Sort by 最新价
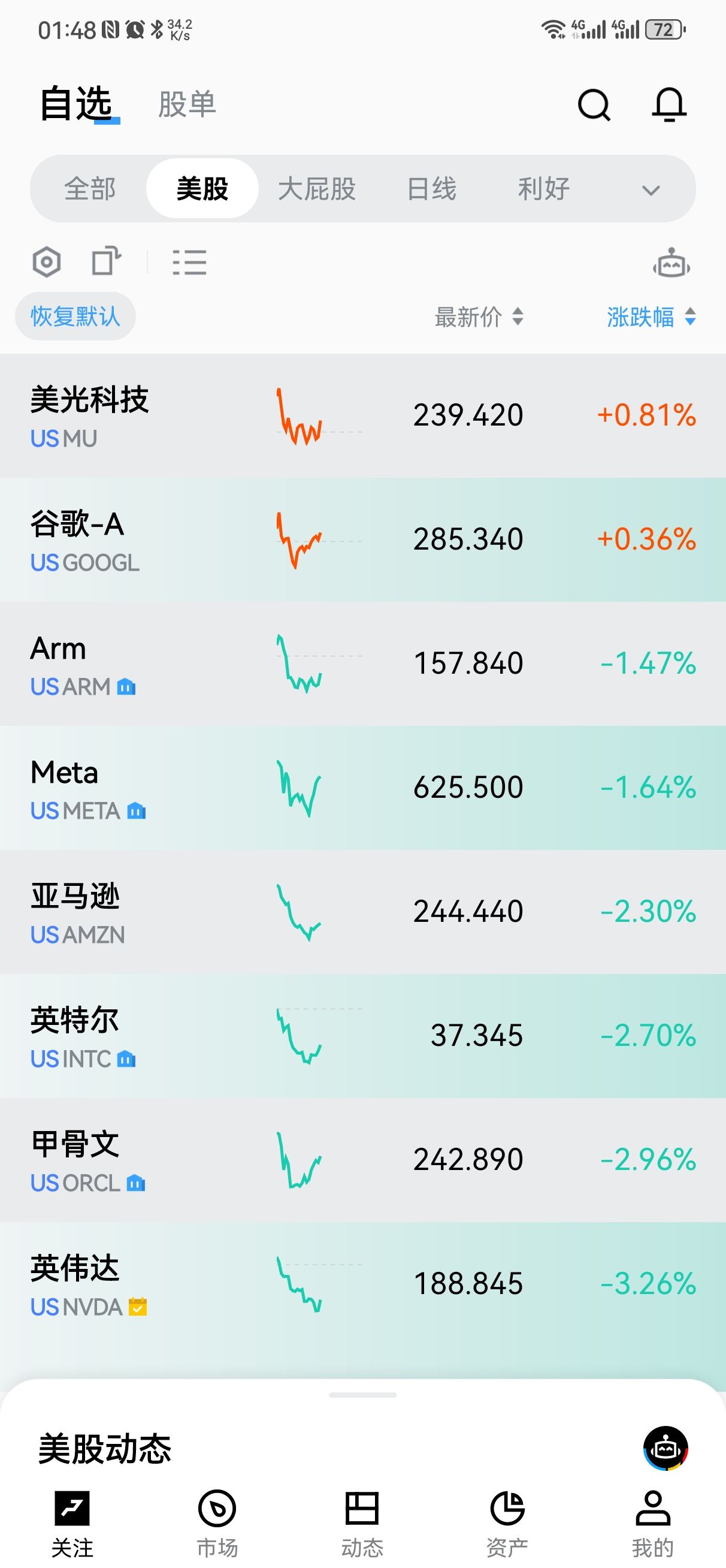Viewport: 726px width, 1568px height. point(479,316)
